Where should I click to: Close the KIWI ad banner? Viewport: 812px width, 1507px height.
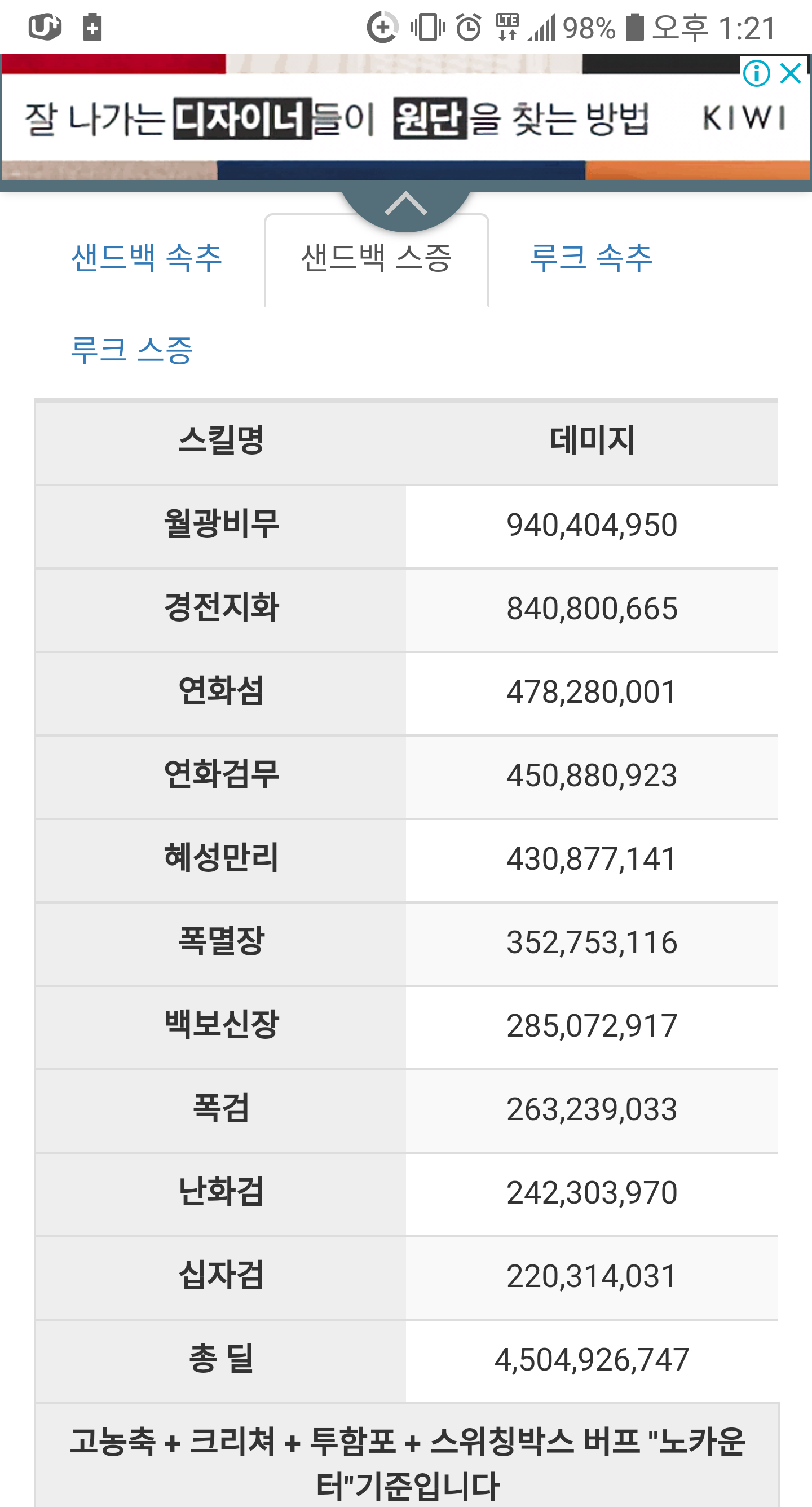[x=791, y=74]
